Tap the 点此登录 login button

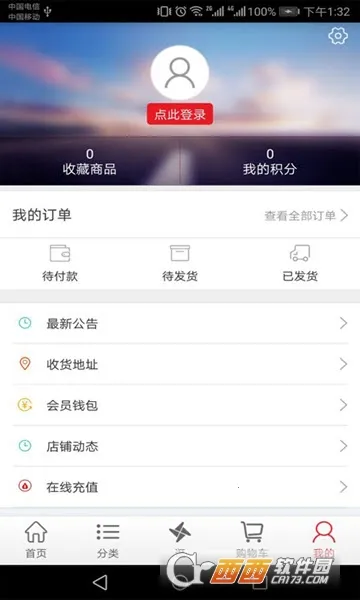pos(180,114)
